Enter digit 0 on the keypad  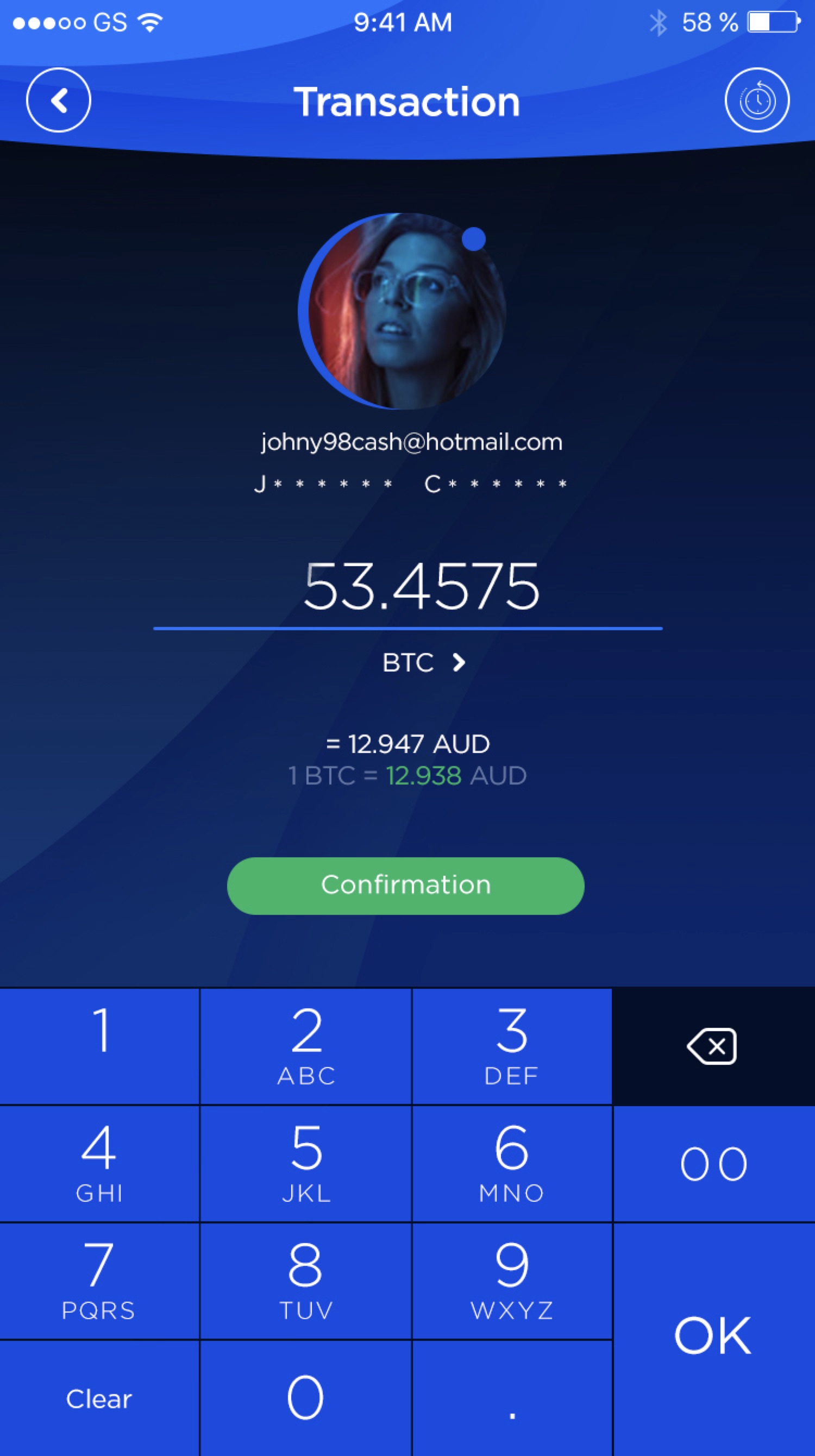click(x=306, y=1398)
